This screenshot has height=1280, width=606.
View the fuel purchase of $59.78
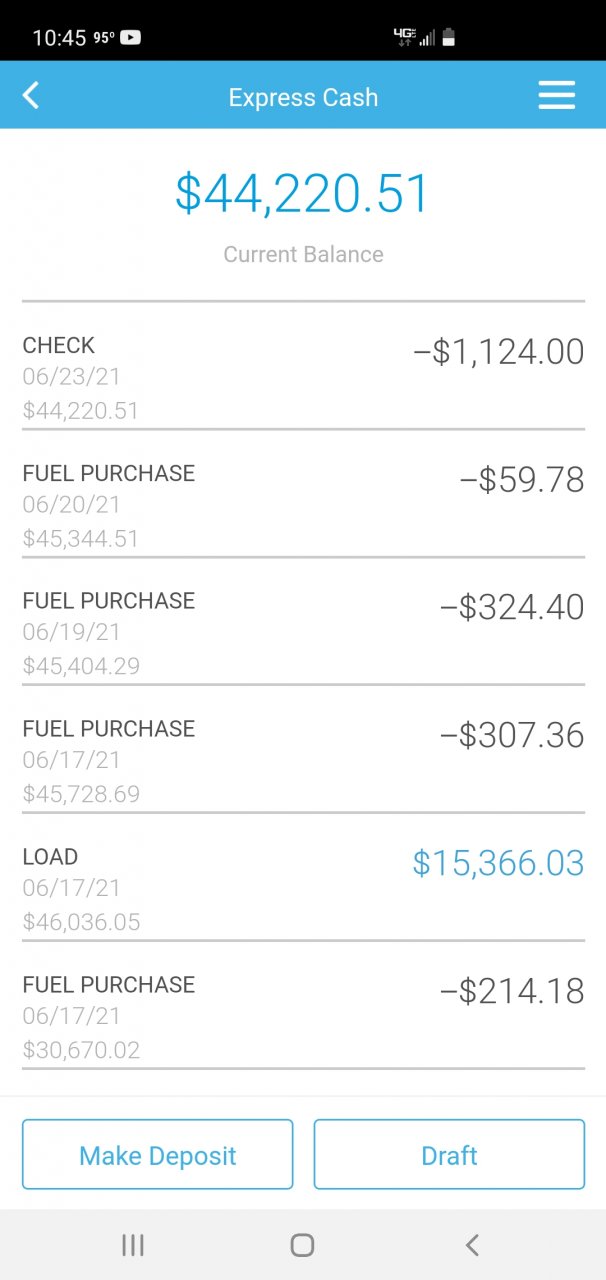303,505
